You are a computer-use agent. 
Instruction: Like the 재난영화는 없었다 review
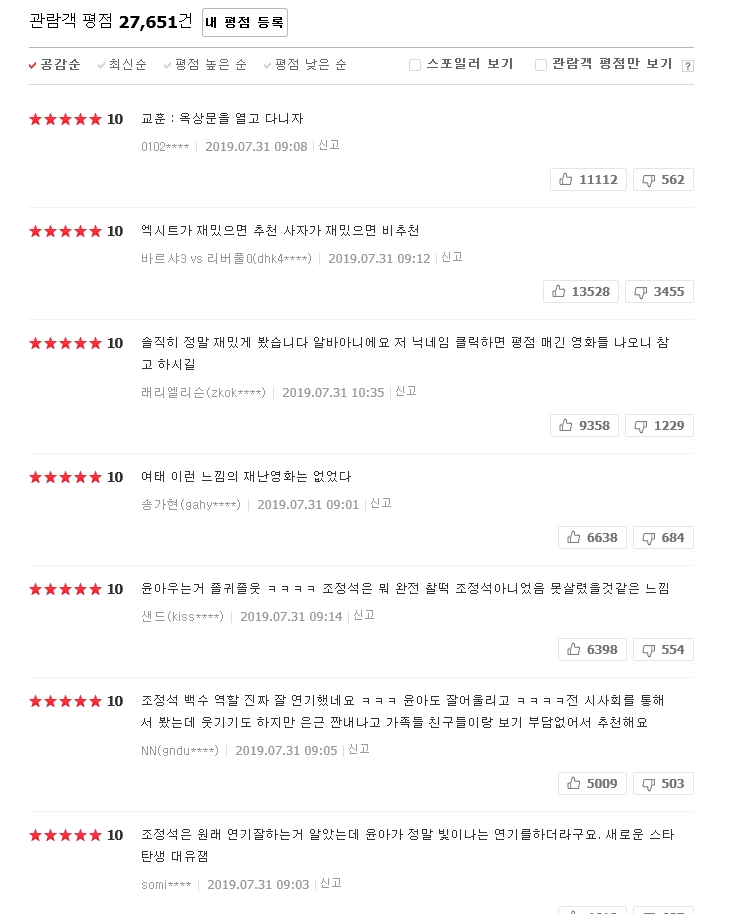point(592,538)
